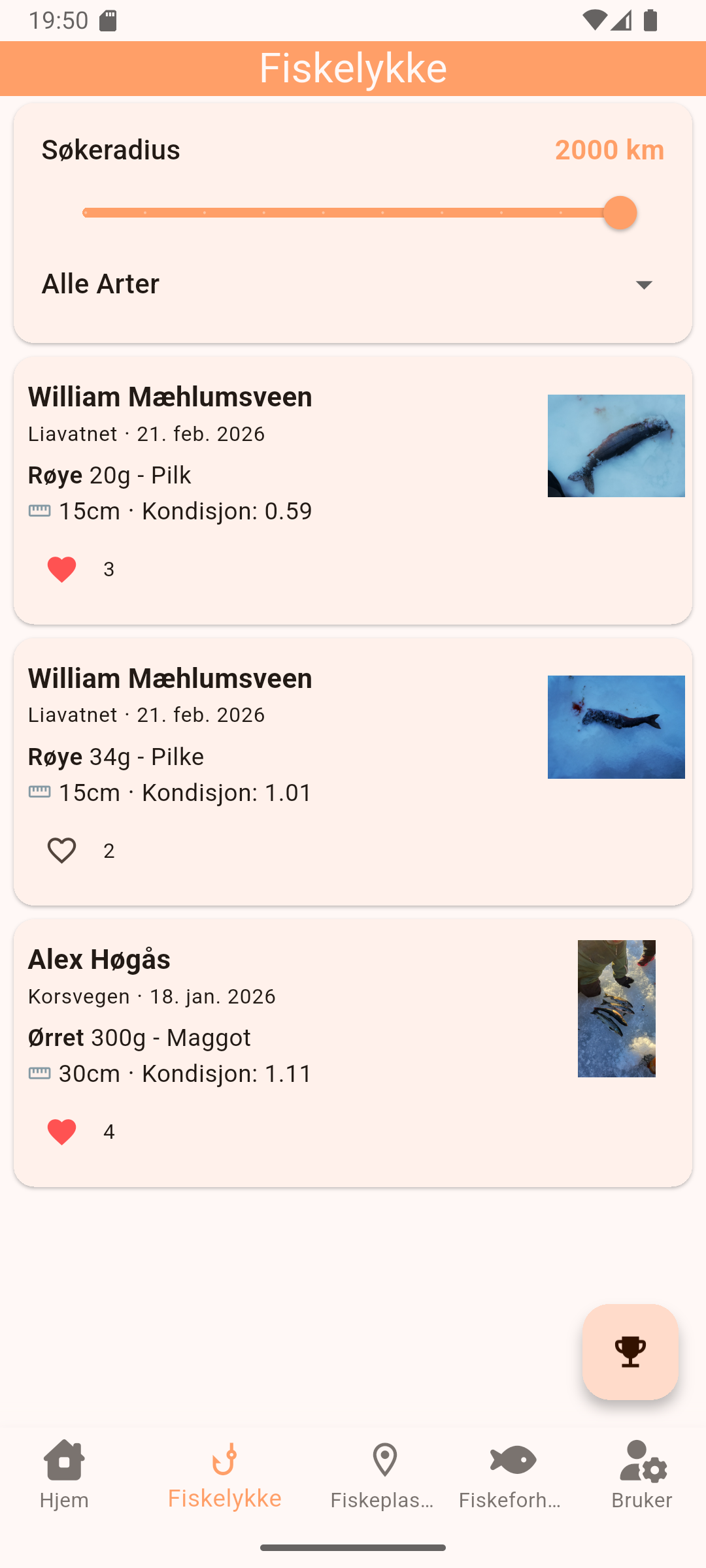Unlike William's 20g Røye catch

[61, 569]
